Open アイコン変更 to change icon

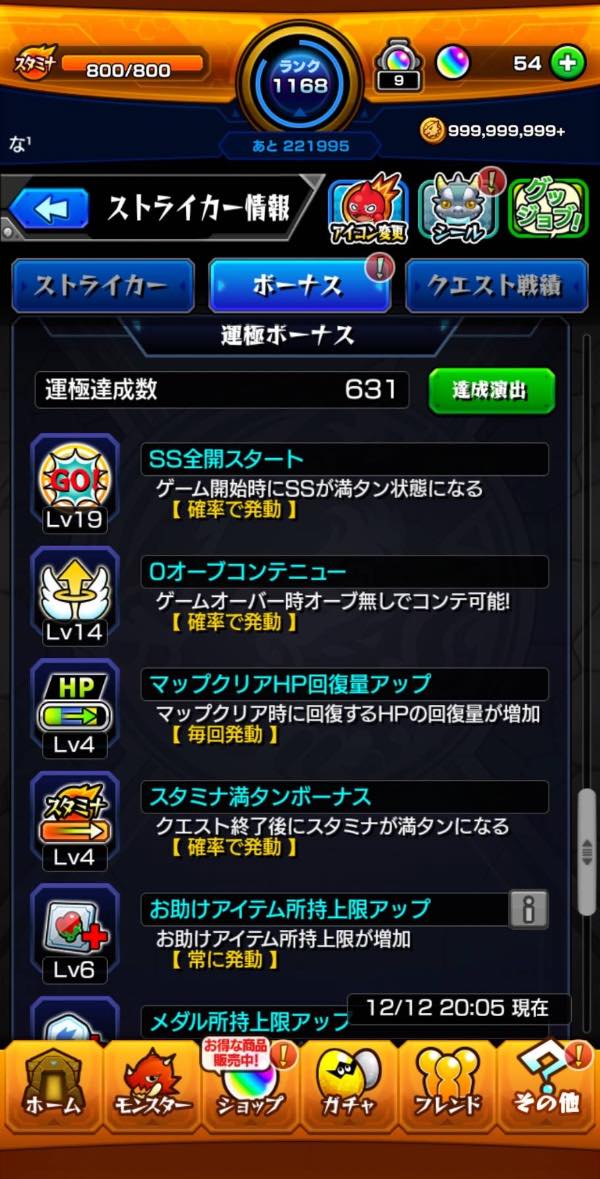pyautogui.click(x=368, y=209)
